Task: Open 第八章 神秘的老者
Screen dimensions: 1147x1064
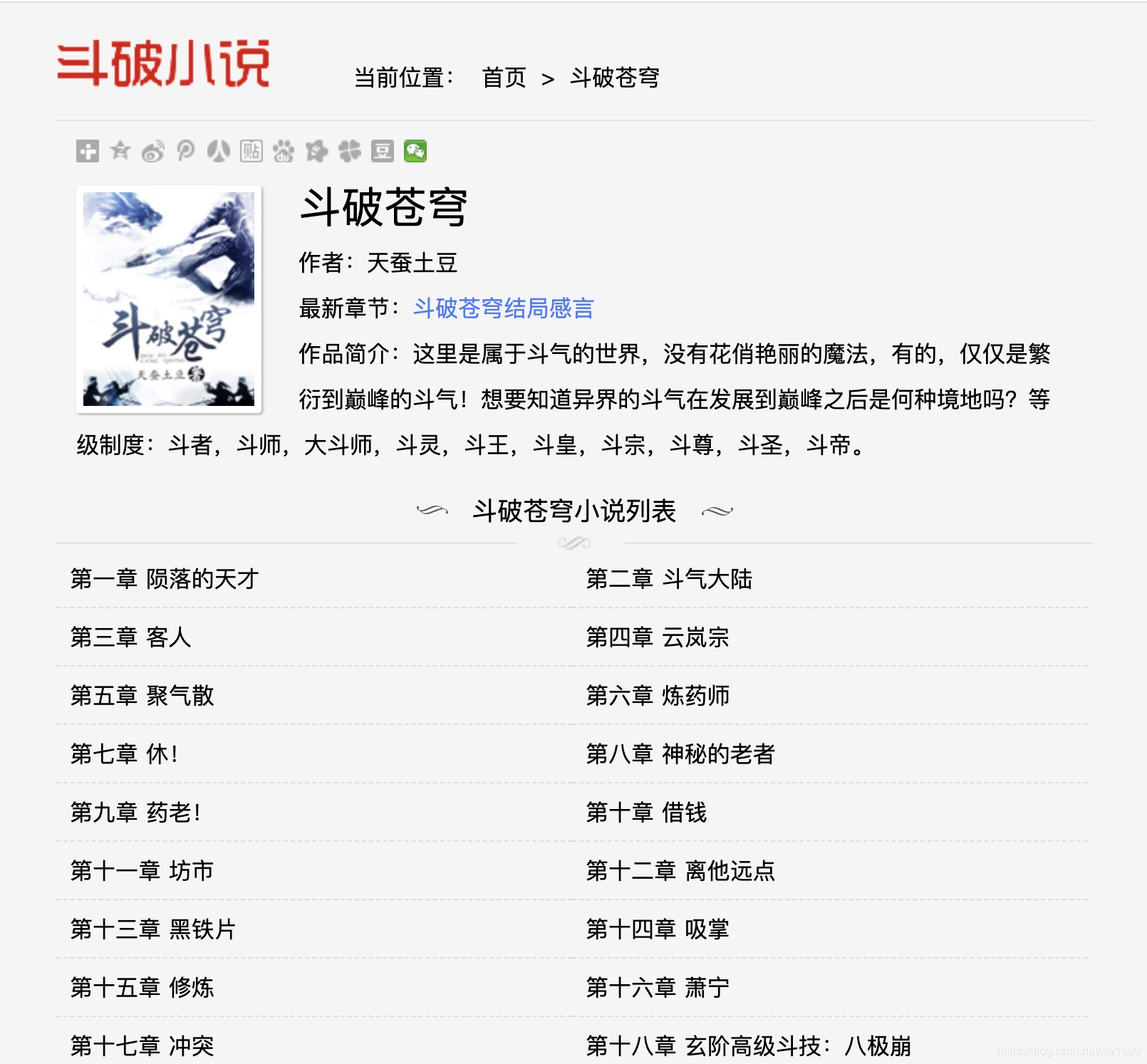Action: pyautogui.click(x=680, y=754)
